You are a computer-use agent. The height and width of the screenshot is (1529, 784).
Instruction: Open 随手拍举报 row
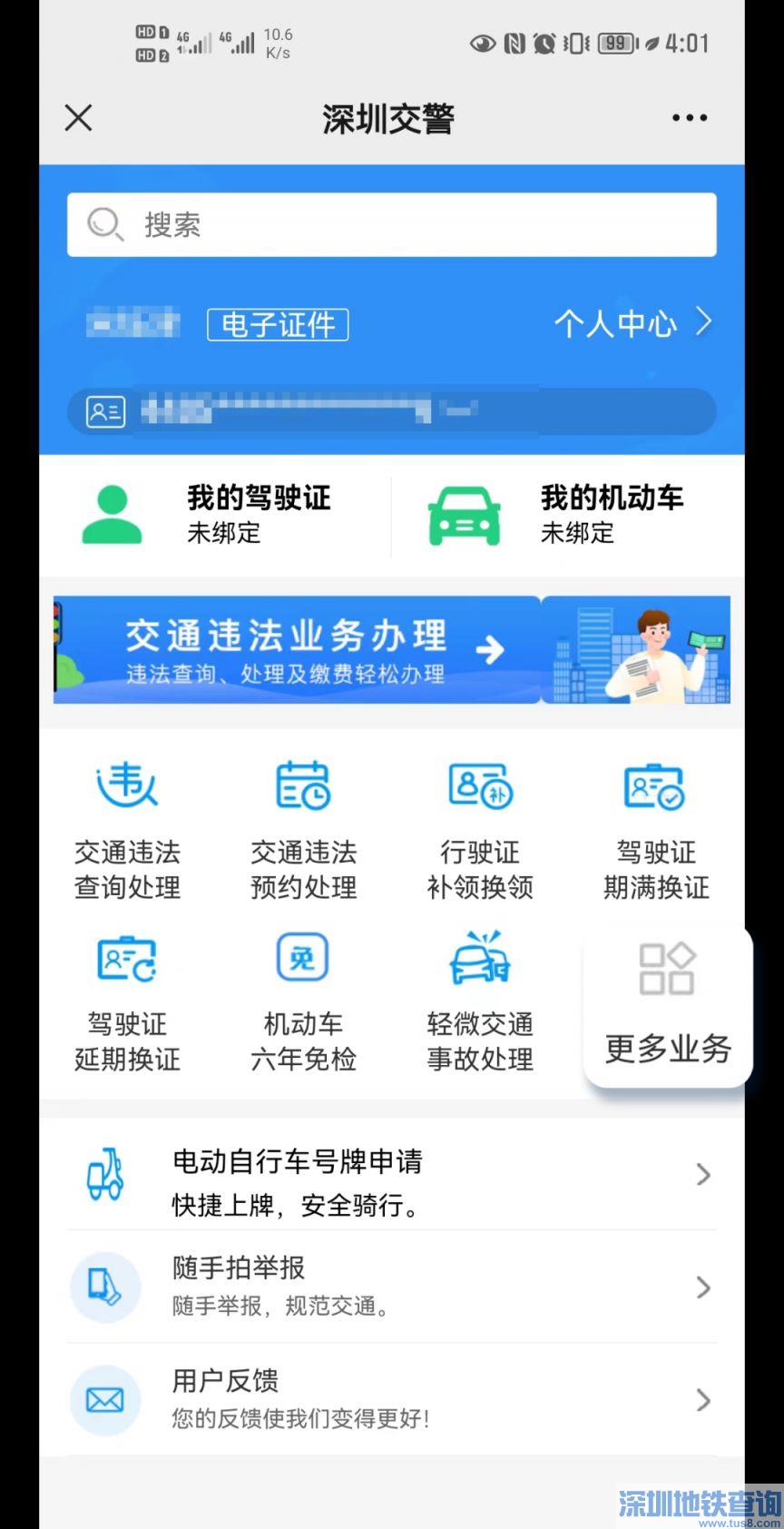[391, 1287]
